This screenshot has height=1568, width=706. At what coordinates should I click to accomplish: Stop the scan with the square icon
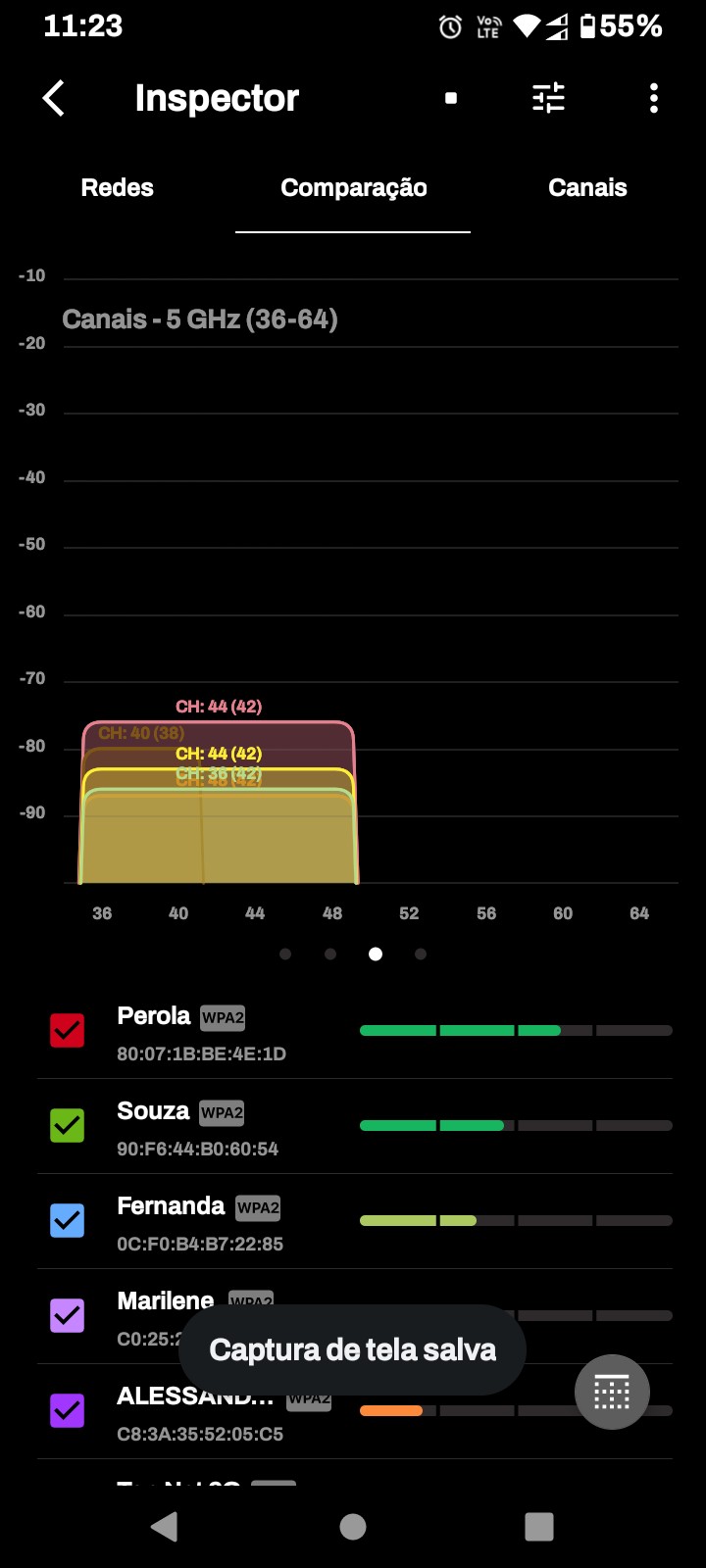click(451, 98)
